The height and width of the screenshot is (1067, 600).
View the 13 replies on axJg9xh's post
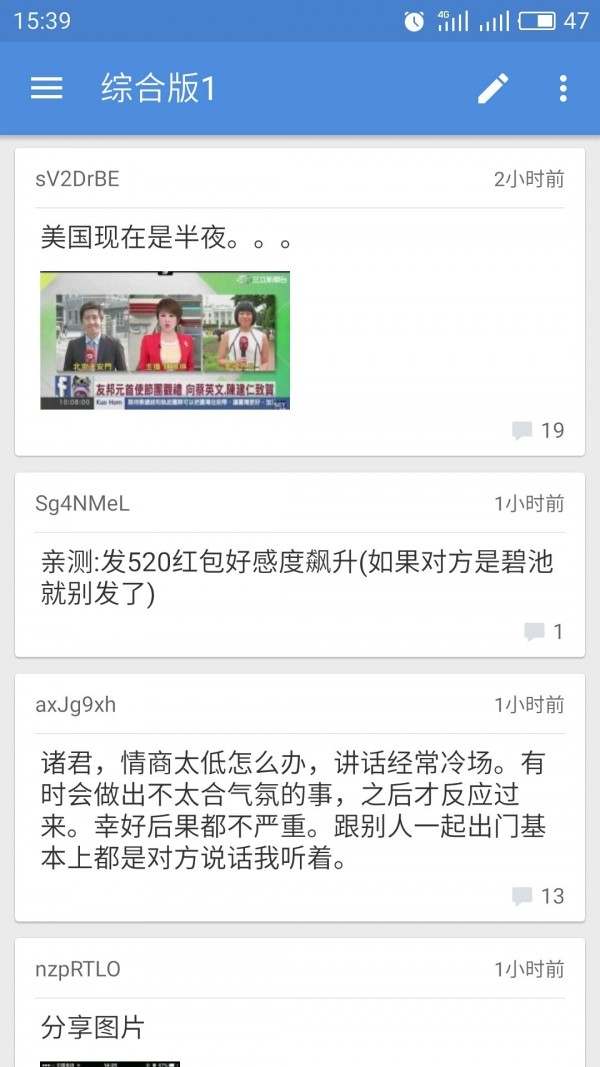(x=539, y=896)
